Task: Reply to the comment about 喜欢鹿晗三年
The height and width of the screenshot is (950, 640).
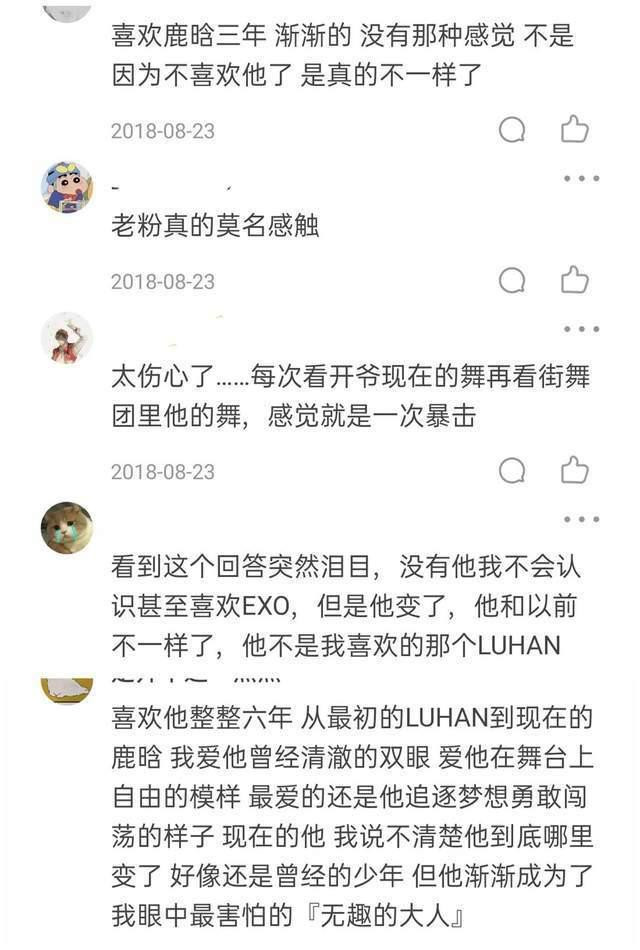Action: [x=512, y=130]
